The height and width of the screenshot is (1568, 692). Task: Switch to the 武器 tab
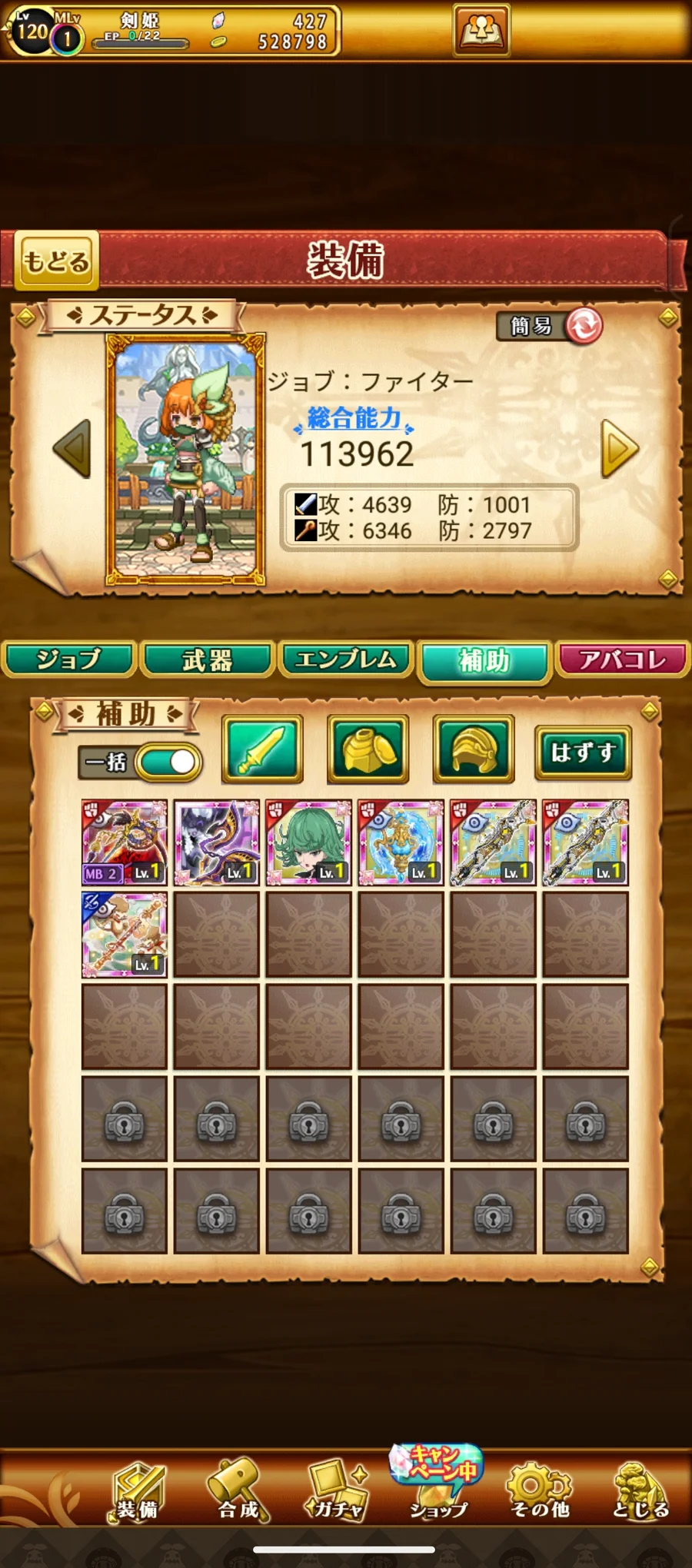208,659
